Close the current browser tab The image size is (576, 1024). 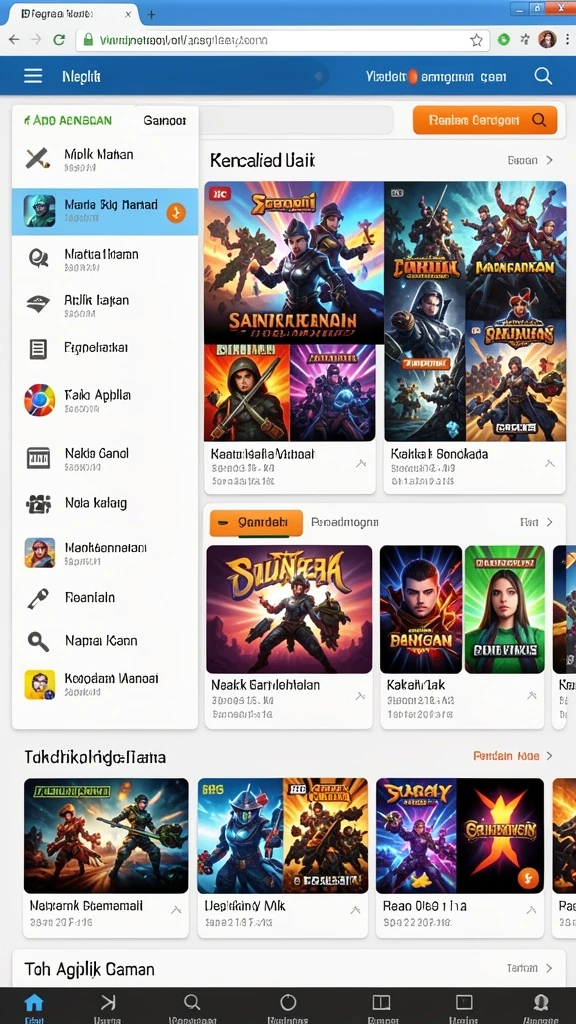128,14
